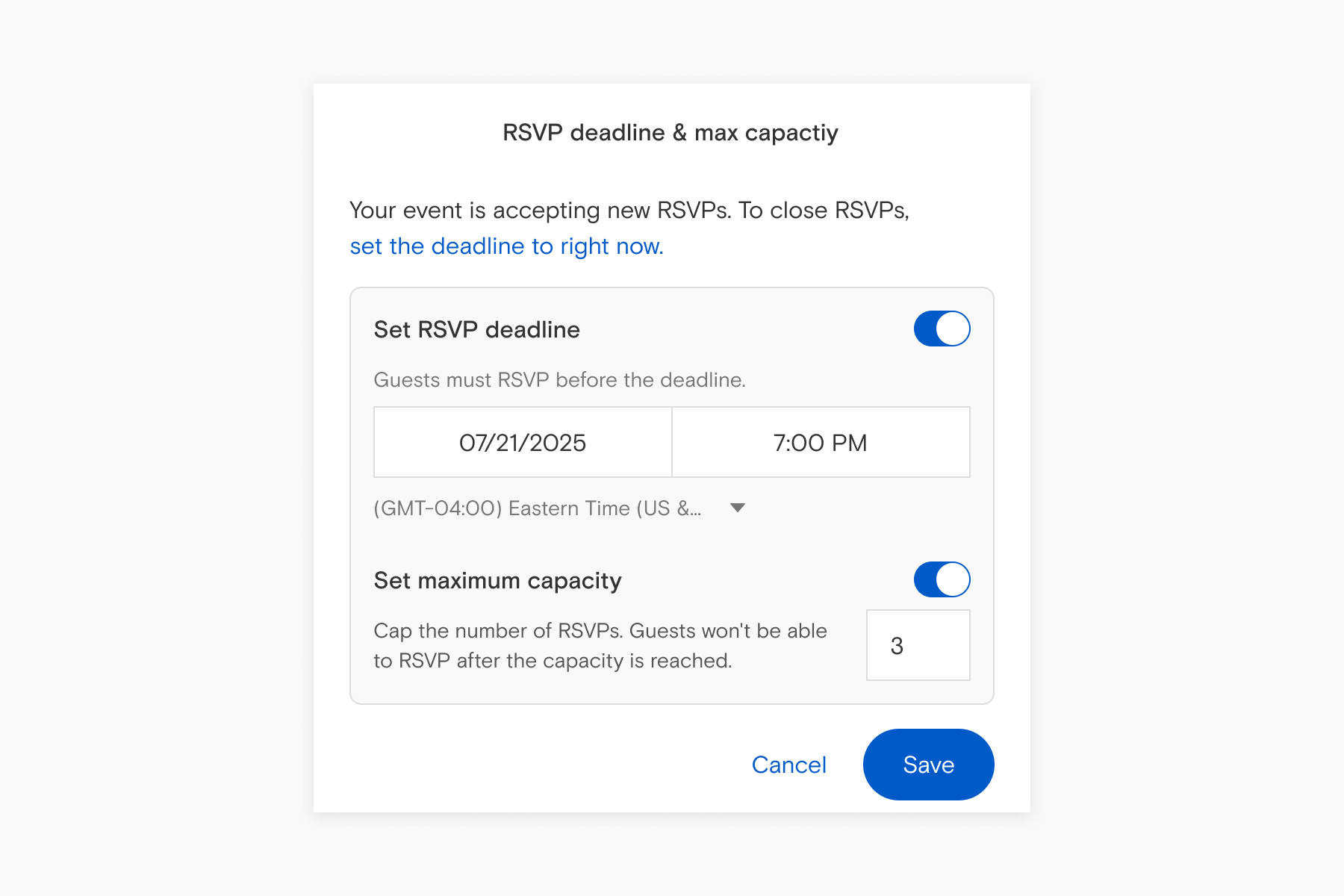1344x896 pixels.
Task: Expand the Eastern Time zone dropdown
Action: [x=560, y=508]
